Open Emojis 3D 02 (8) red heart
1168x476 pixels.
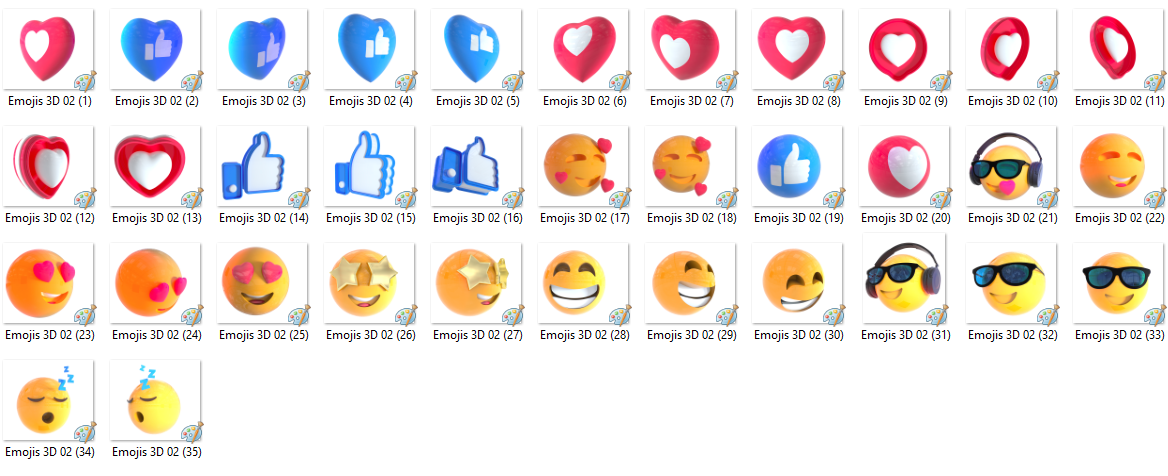pos(797,50)
